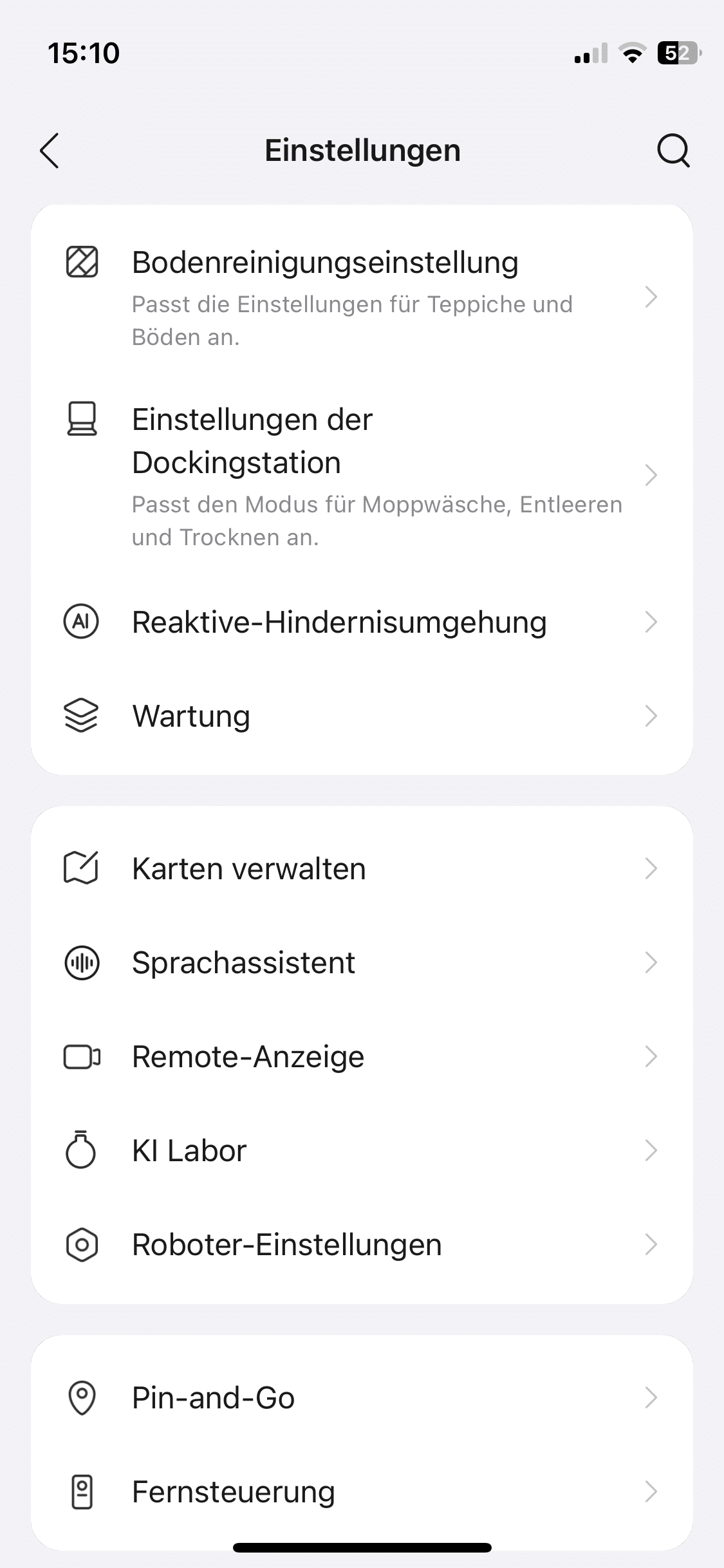
Task: Open KI Labor
Action: pyautogui.click(x=362, y=1151)
